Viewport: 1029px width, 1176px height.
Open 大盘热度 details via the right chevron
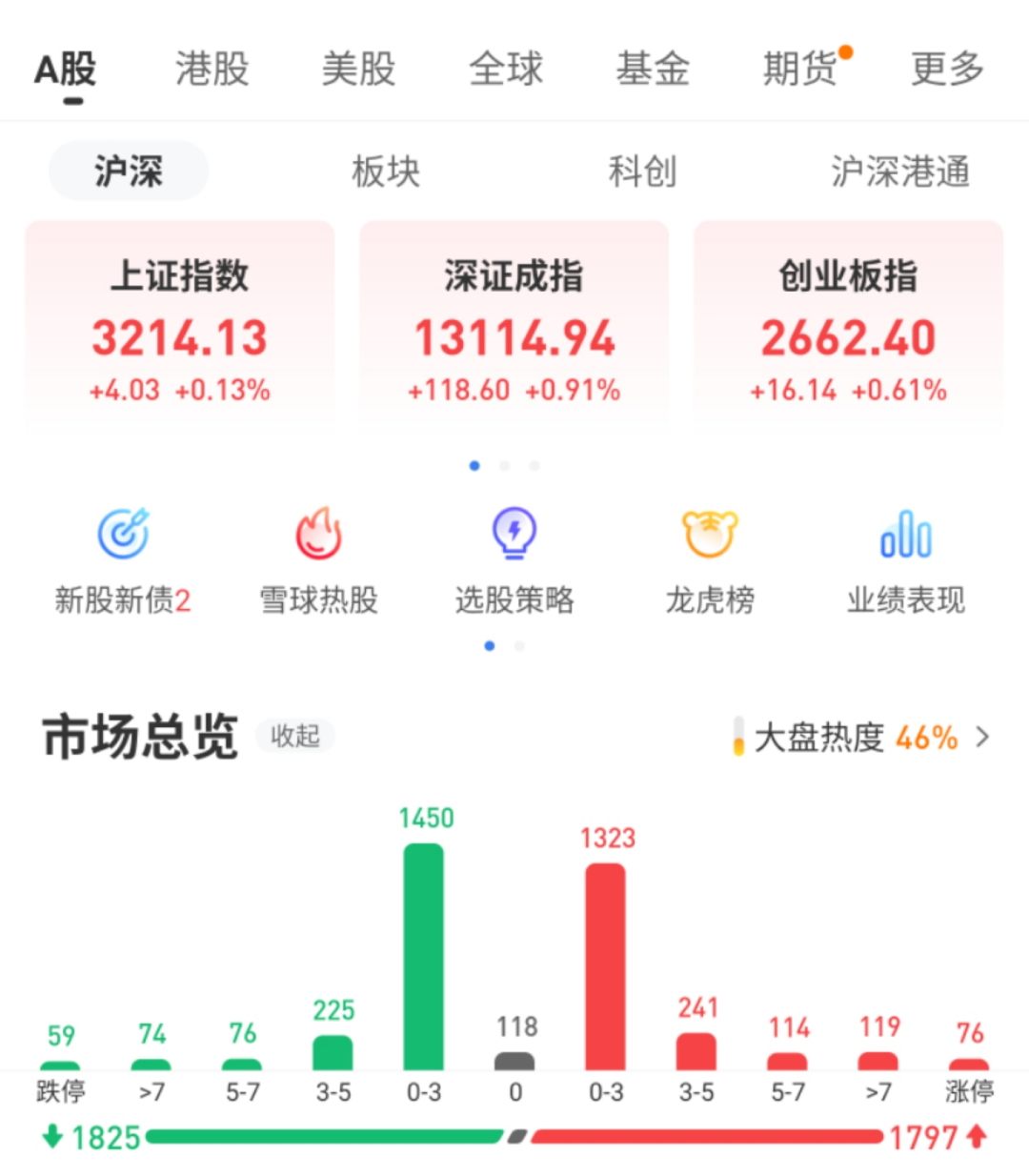[983, 737]
